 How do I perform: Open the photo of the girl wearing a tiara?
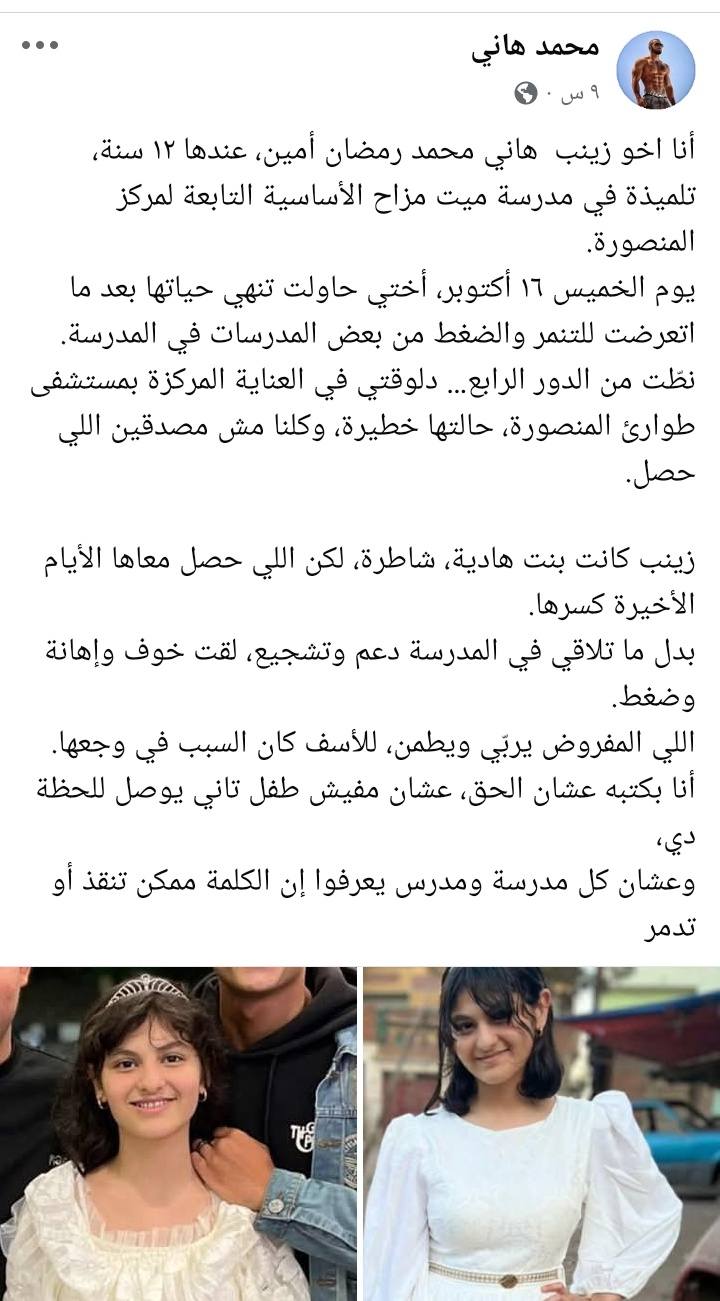click(x=178, y=1133)
